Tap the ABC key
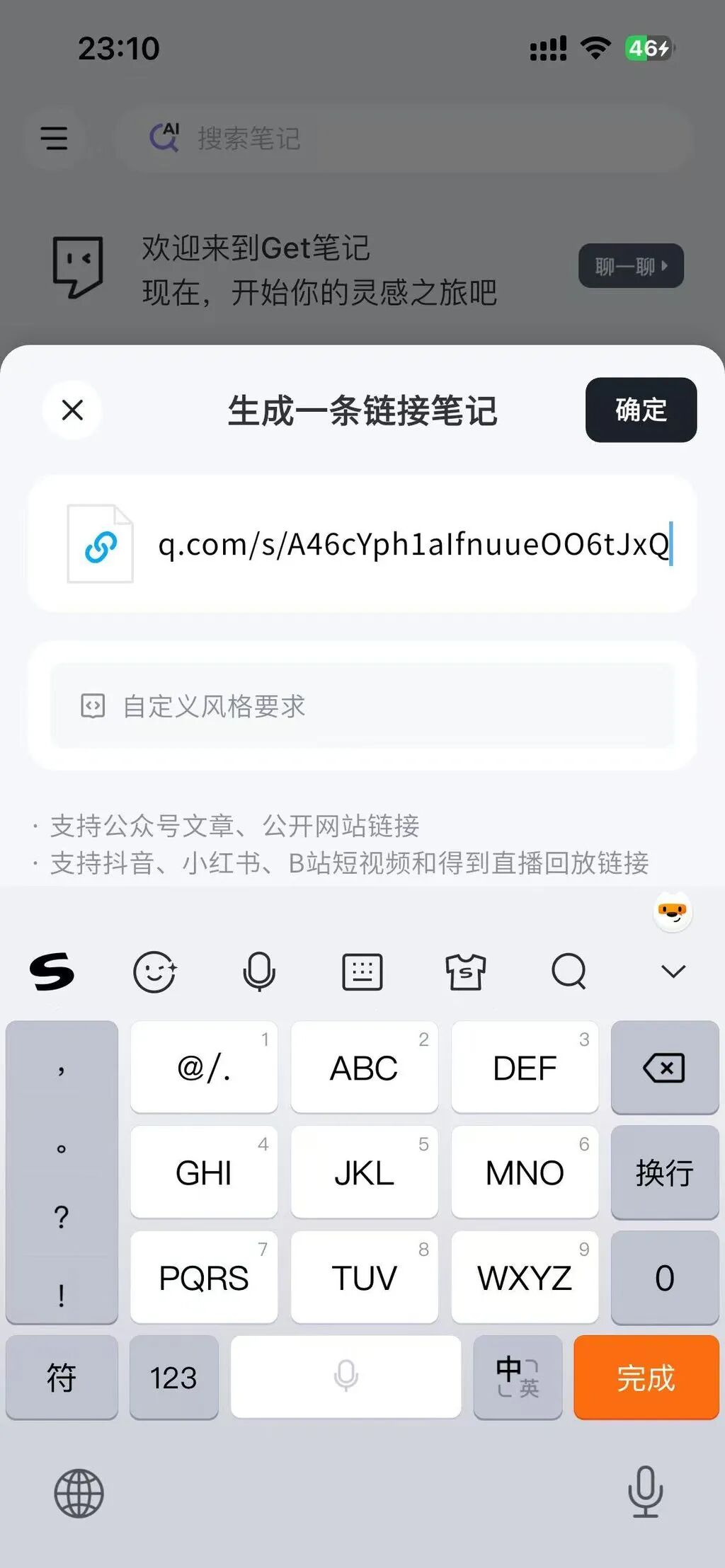Image resolution: width=725 pixels, height=1568 pixels. (364, 1067)
